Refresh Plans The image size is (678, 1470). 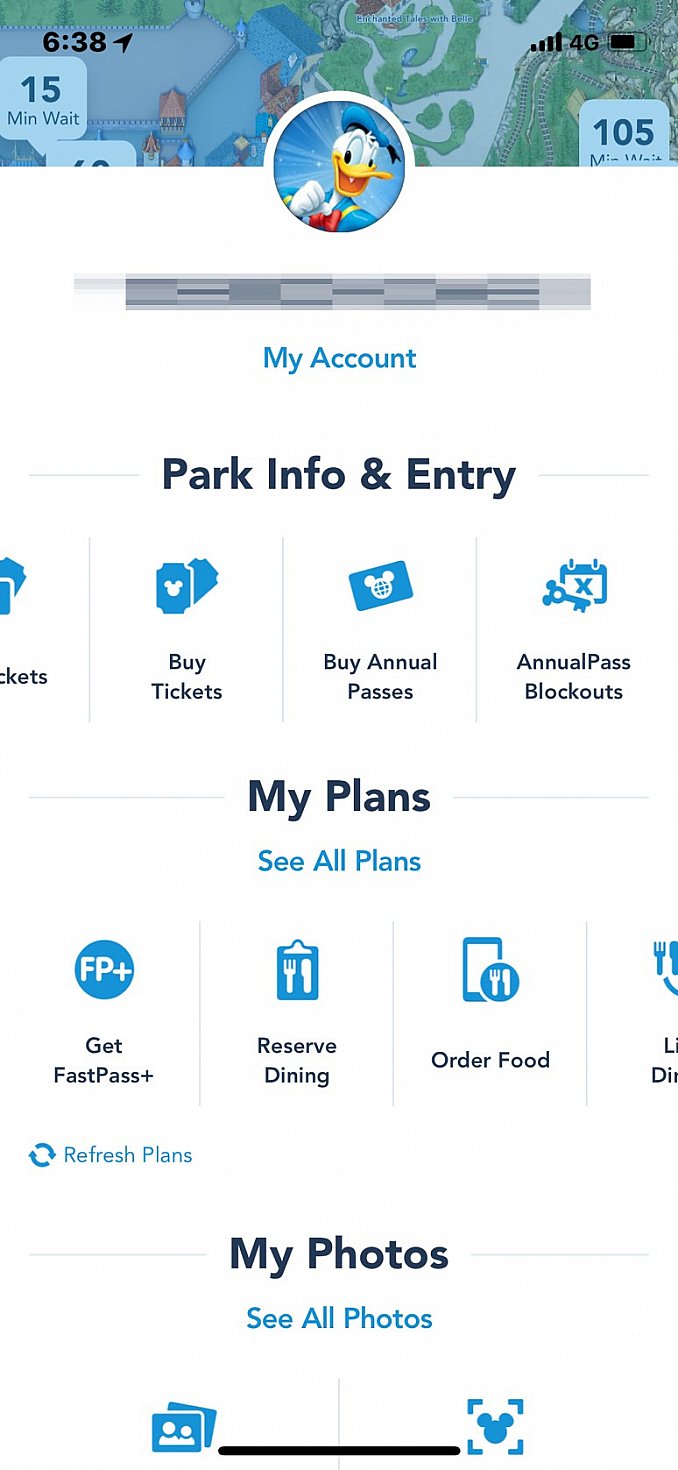pos(110,1155)
